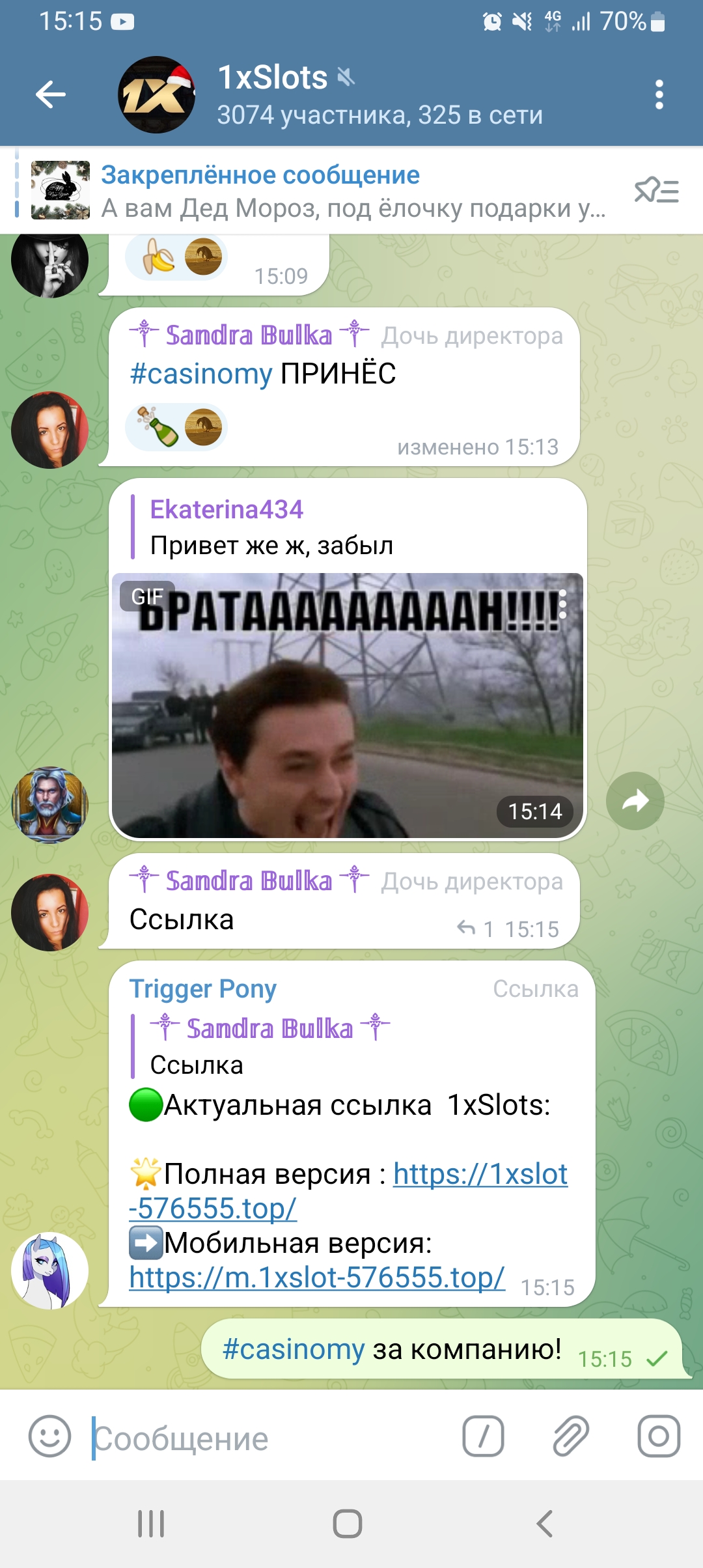Show the list of pinned messages

click(x=656, y=191)
